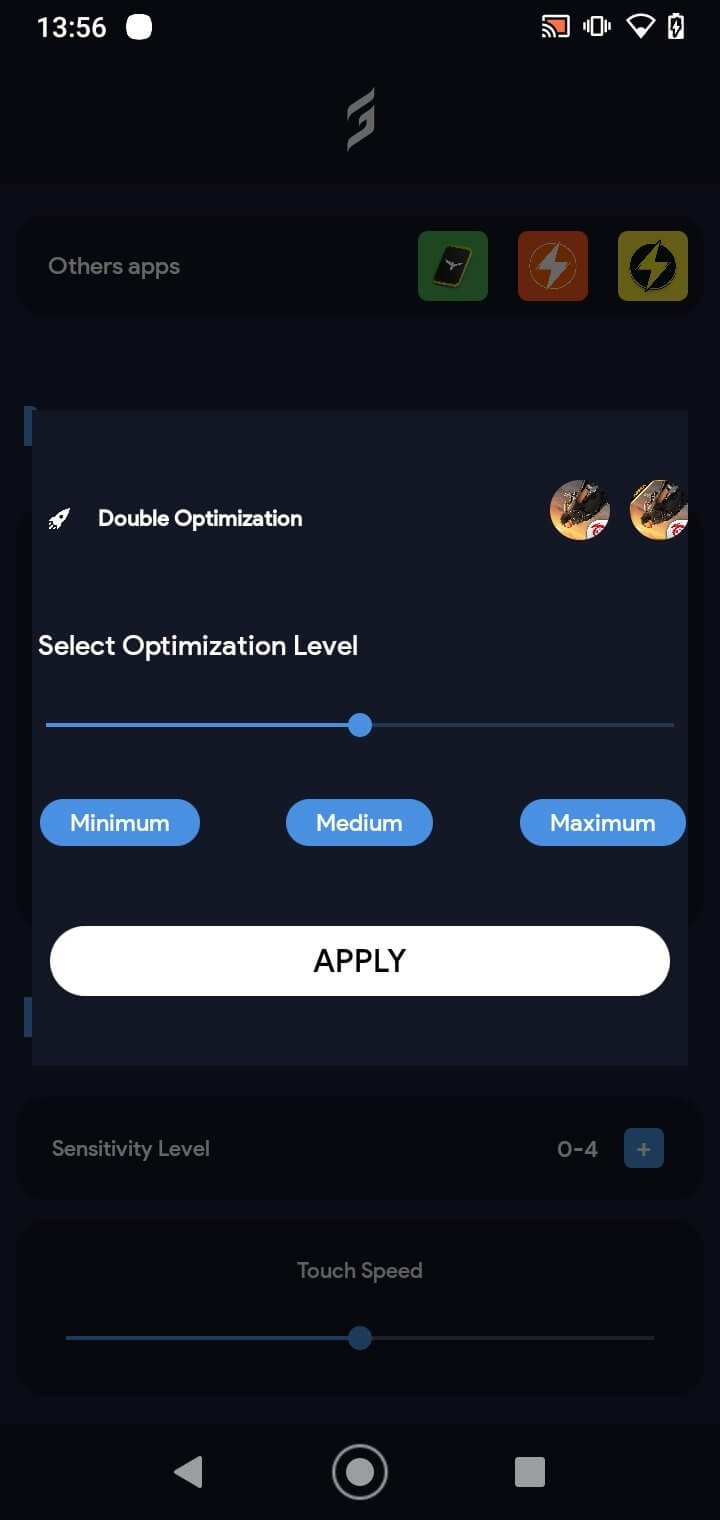
Task: Apply the selected optimization level
Action: 360,961
